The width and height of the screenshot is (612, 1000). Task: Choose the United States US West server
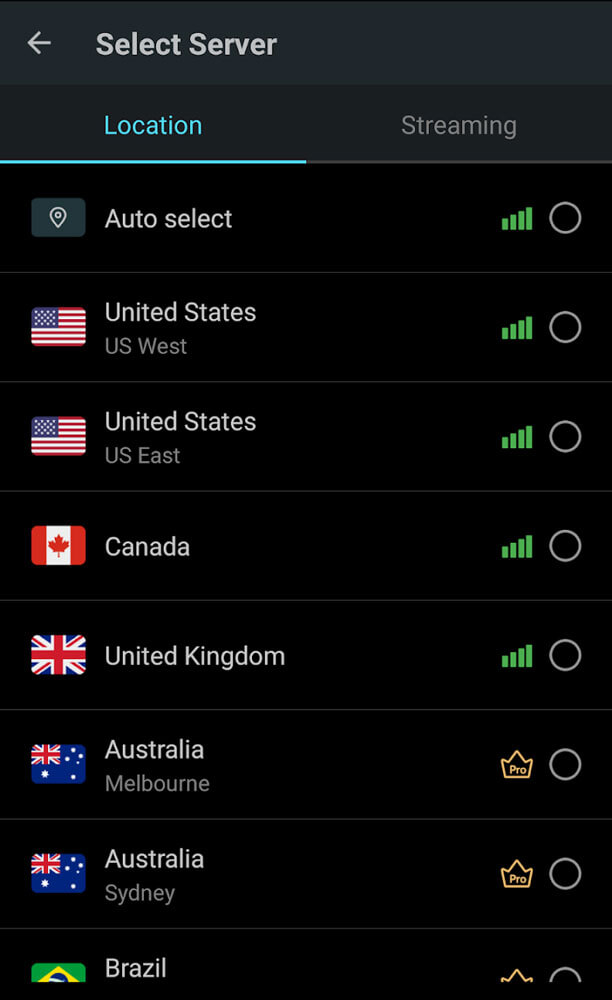[x=306, y=328]
